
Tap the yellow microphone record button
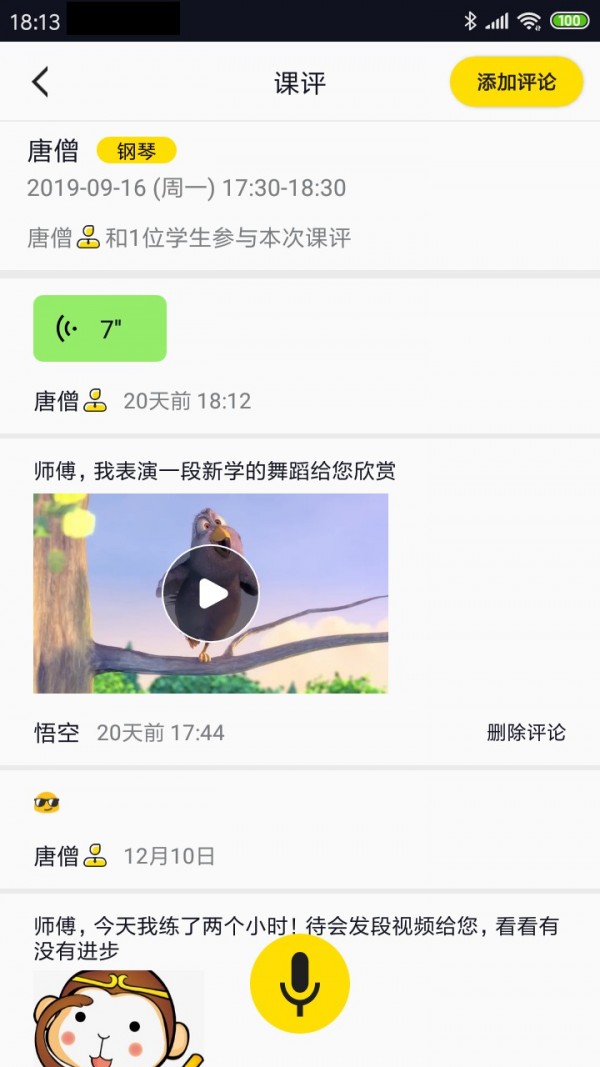pos(300,984)
